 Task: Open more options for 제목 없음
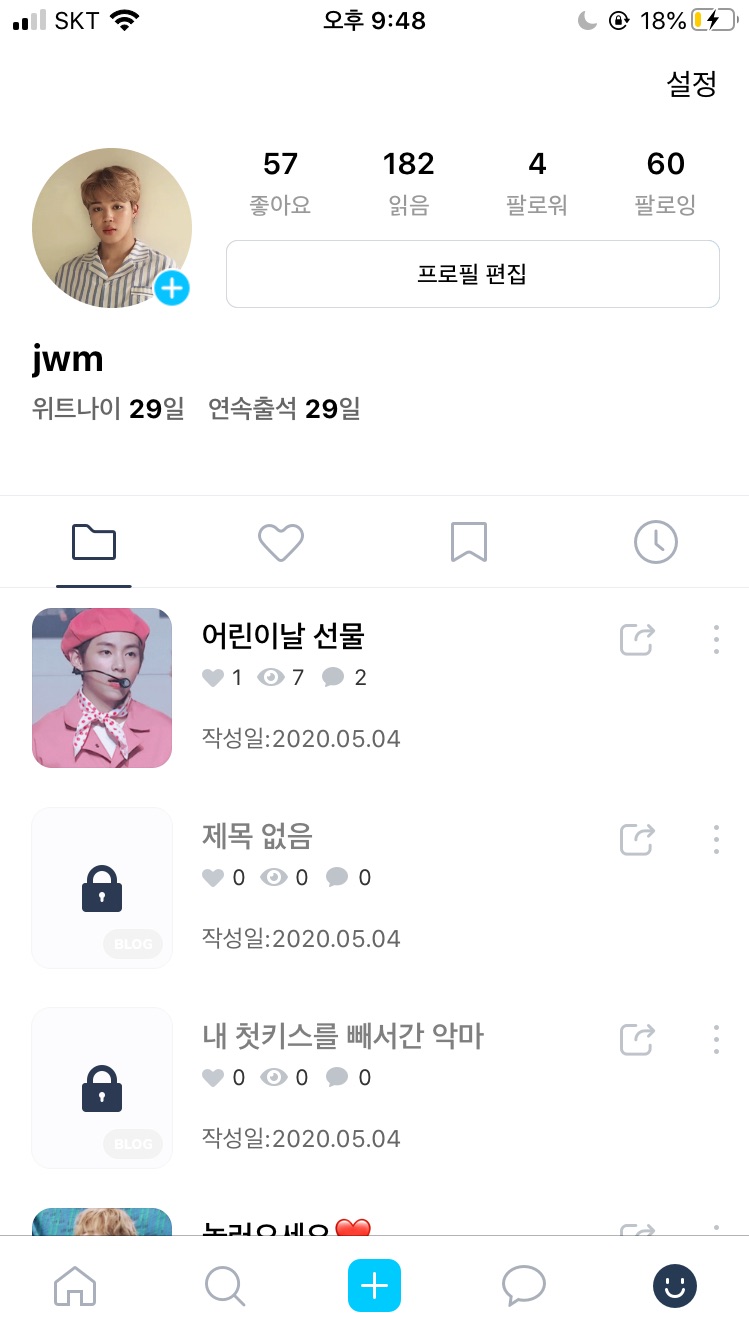[716, 839]
